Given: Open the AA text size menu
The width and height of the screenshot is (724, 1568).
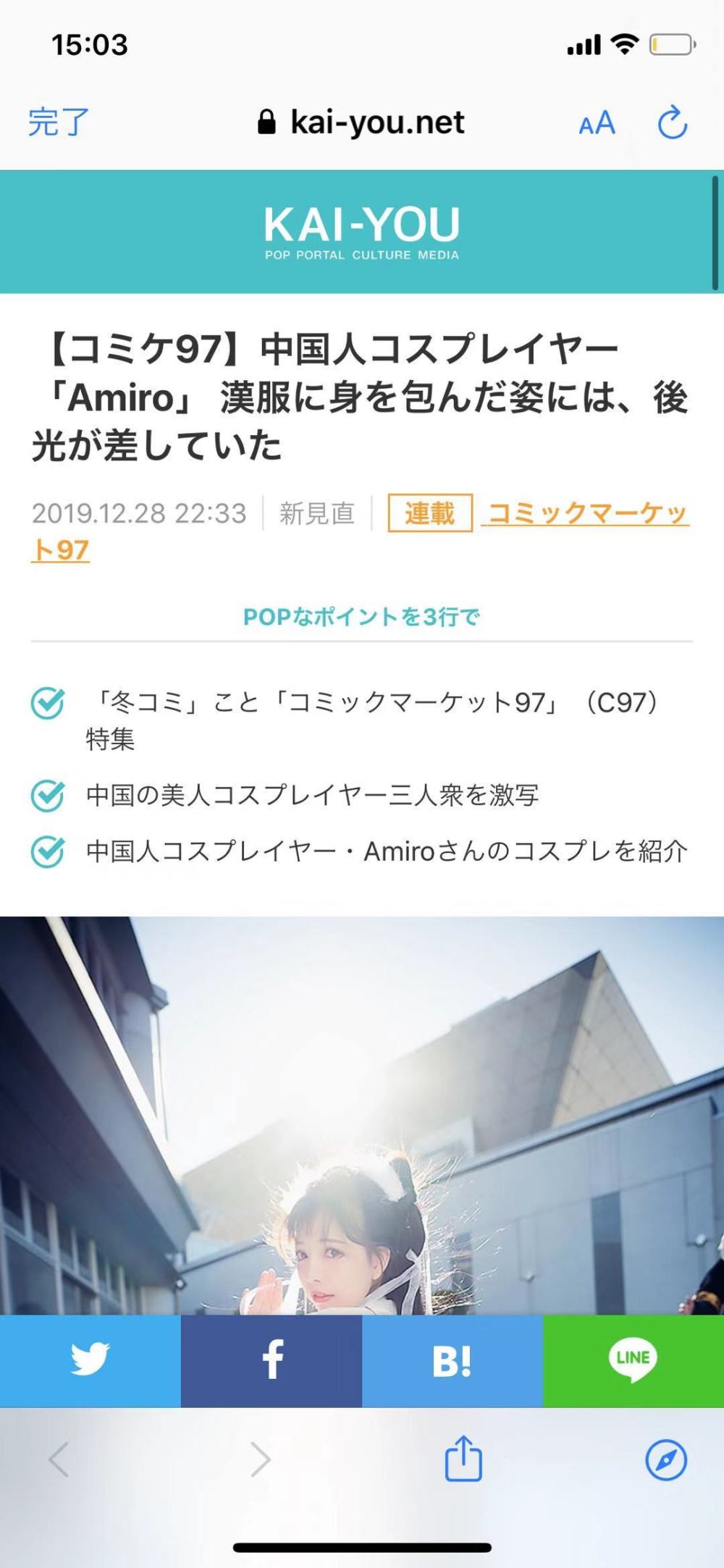Looking at the screenshot, I should tap(597, 123).
